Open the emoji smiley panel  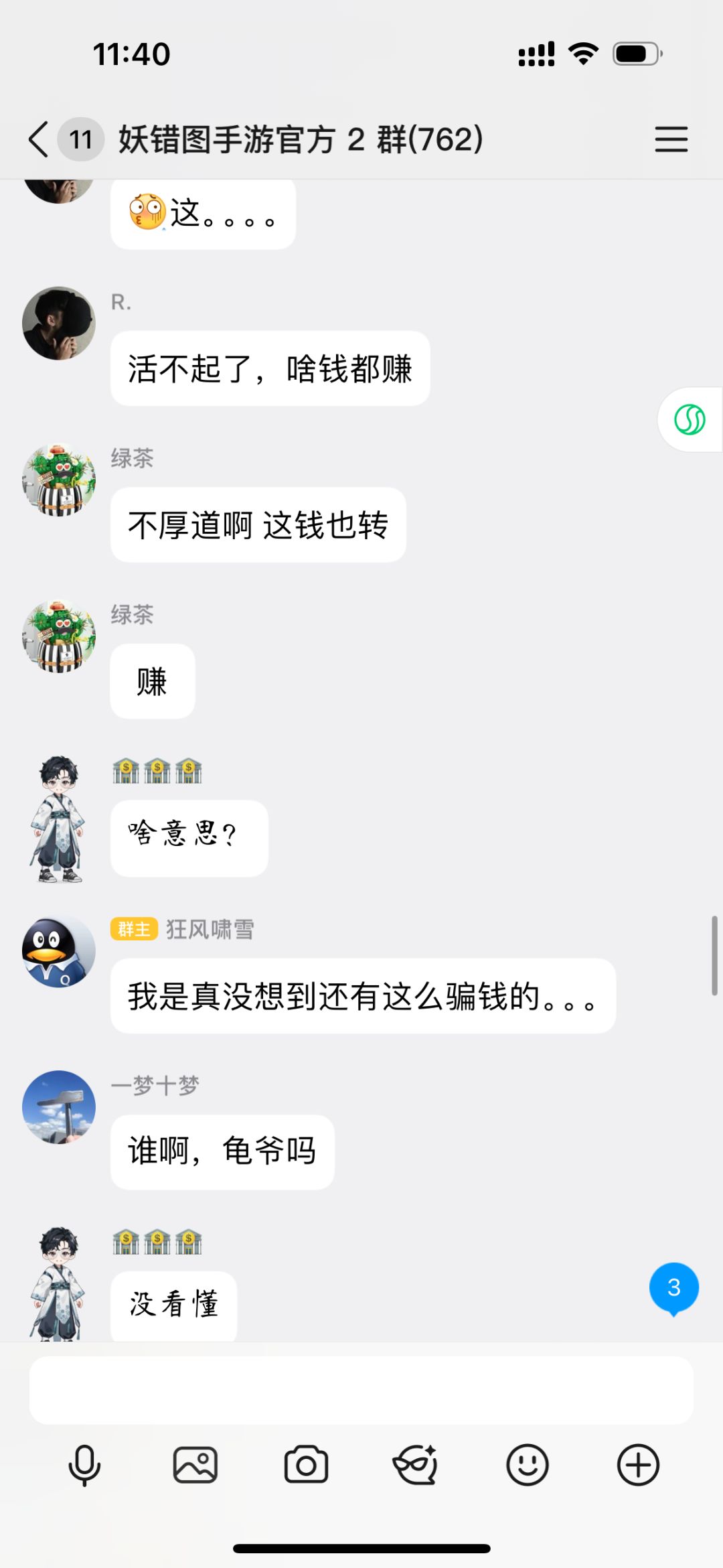(528, 1466)
